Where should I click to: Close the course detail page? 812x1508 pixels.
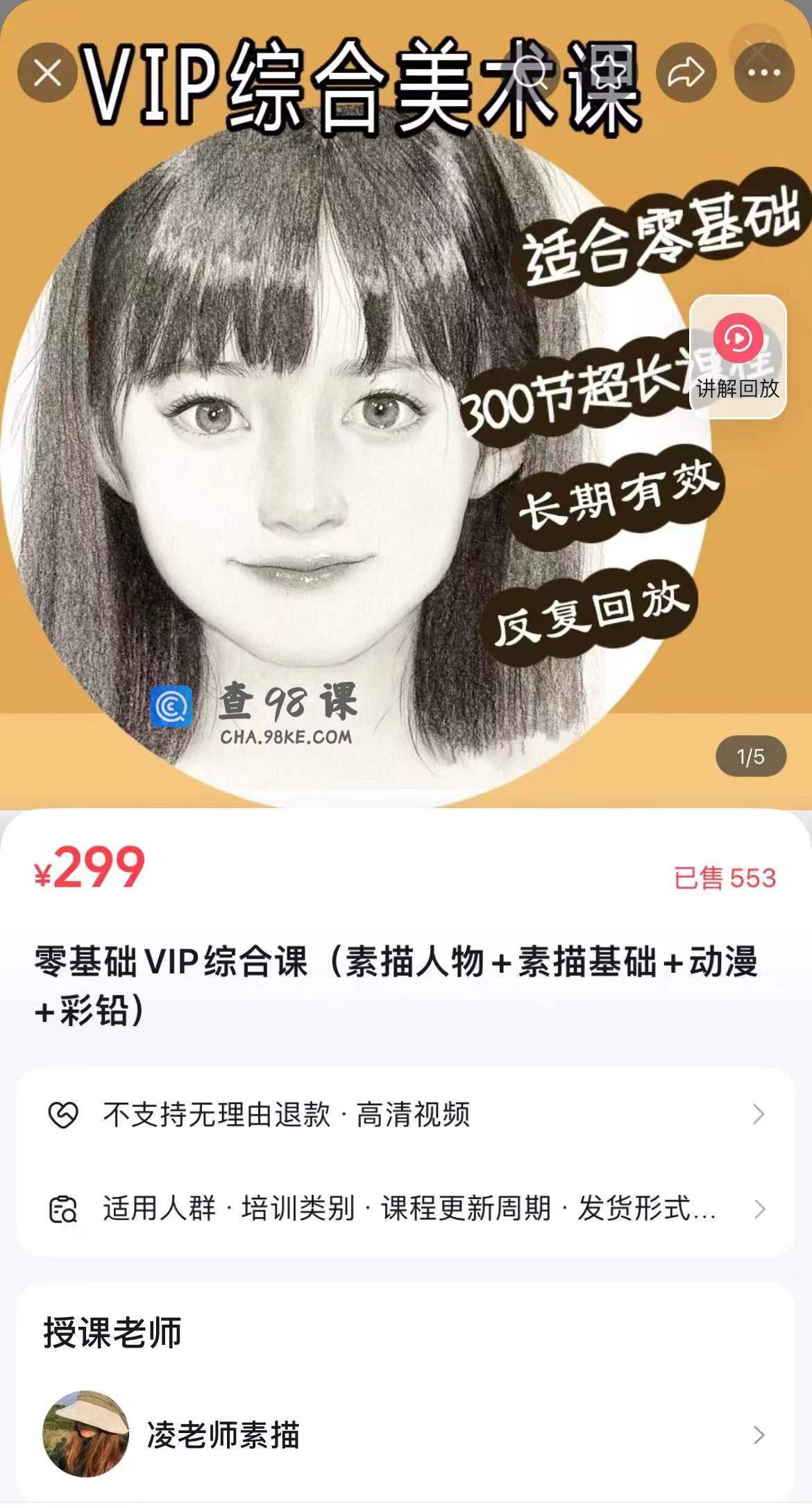point(47,73)
